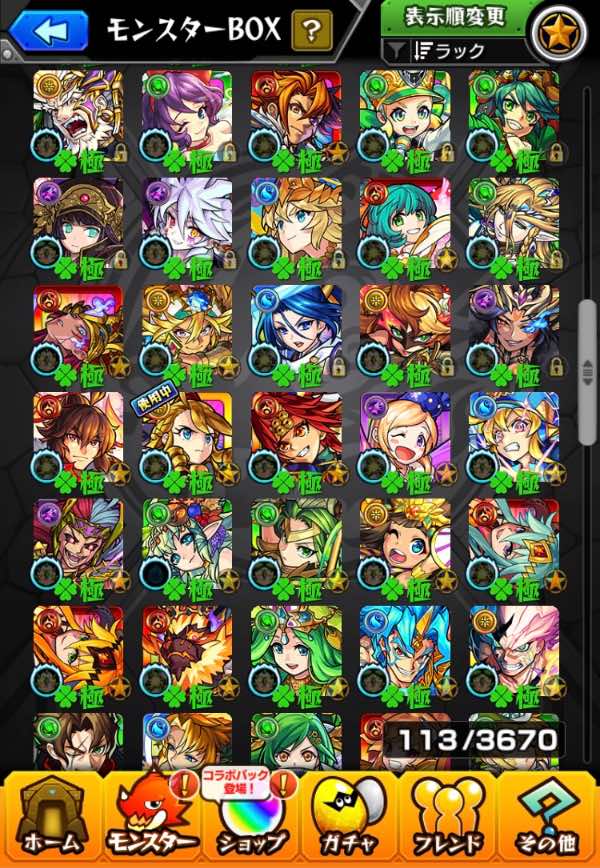Open the winking blonde girl monster
Viewport: 600px width, 868px height.
point(404,435)
